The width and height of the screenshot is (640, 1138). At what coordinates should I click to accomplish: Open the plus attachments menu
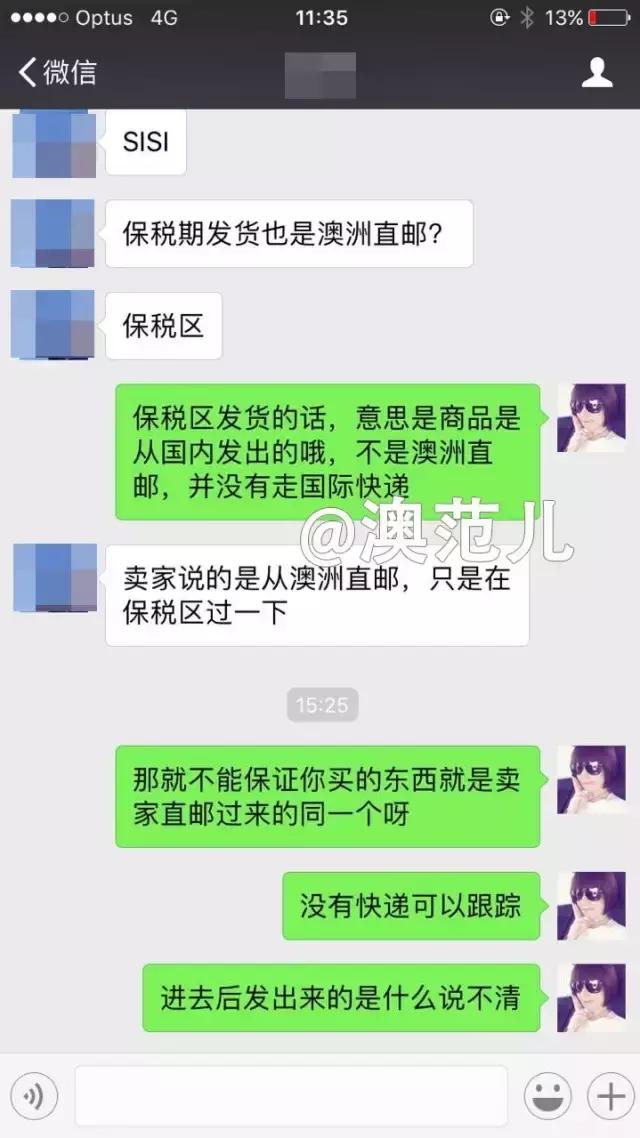click(609, 1097)
